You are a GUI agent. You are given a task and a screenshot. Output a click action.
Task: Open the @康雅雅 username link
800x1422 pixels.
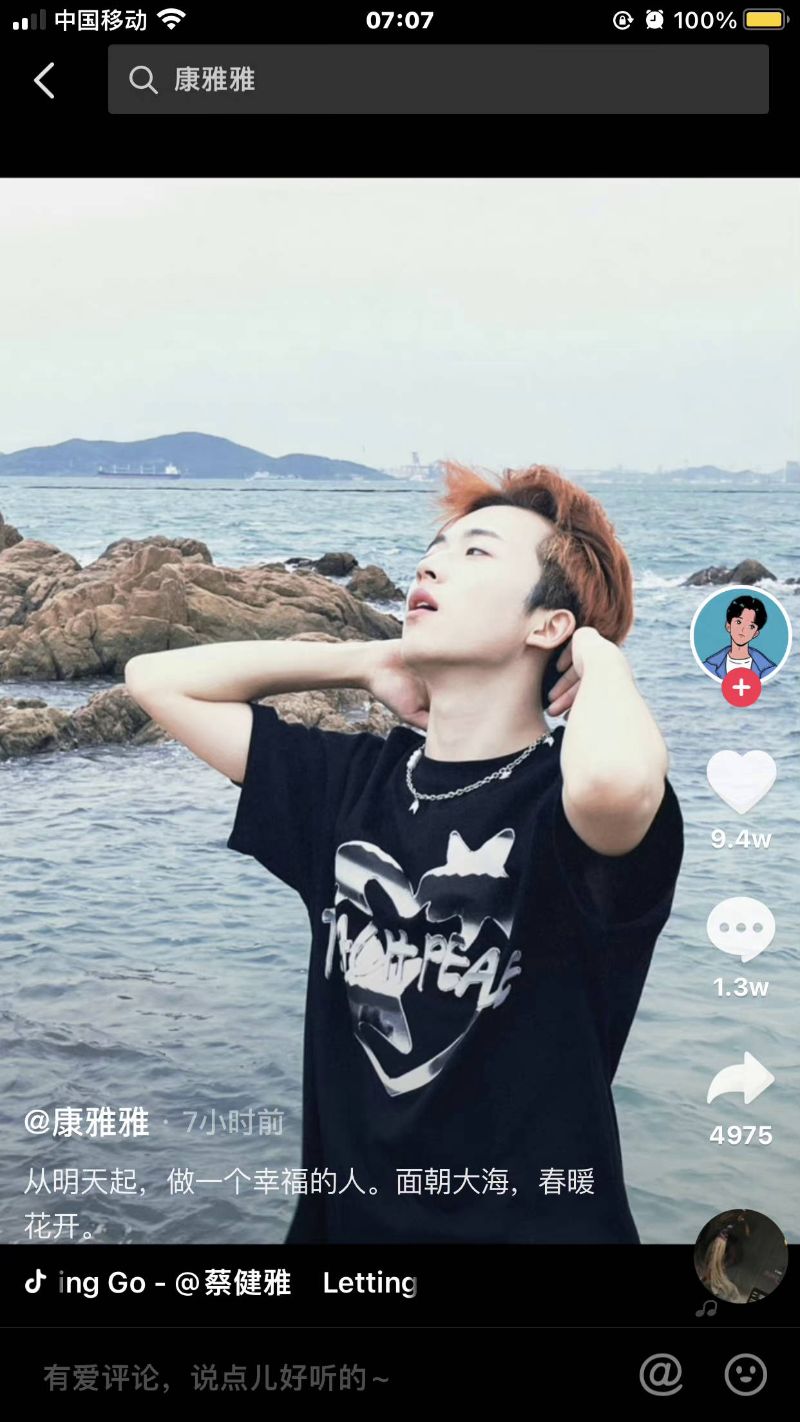[87, 1122]
